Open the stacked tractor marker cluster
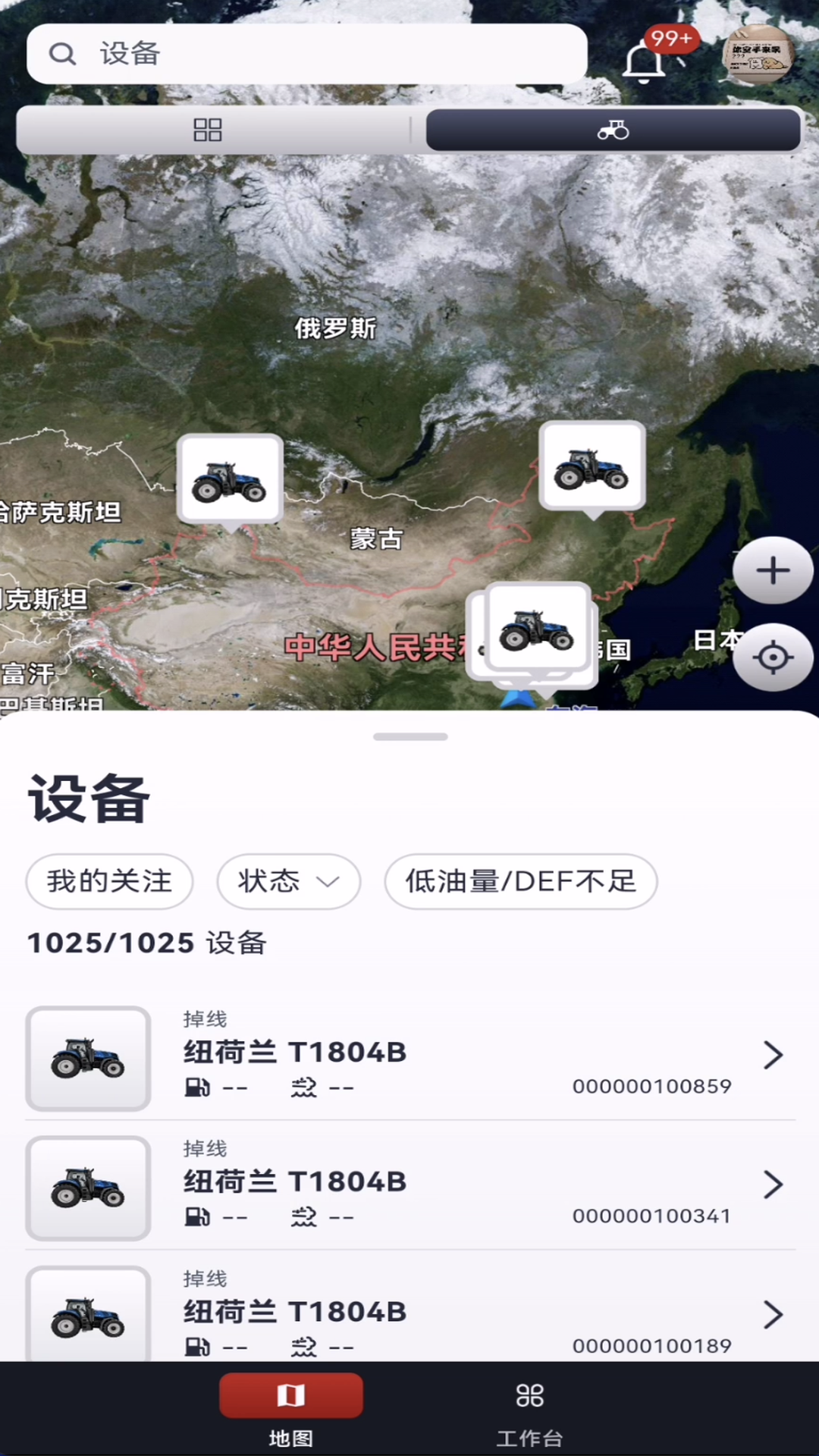The width and height of the screenshot is (819, 1456). click(x=537, y=629)
